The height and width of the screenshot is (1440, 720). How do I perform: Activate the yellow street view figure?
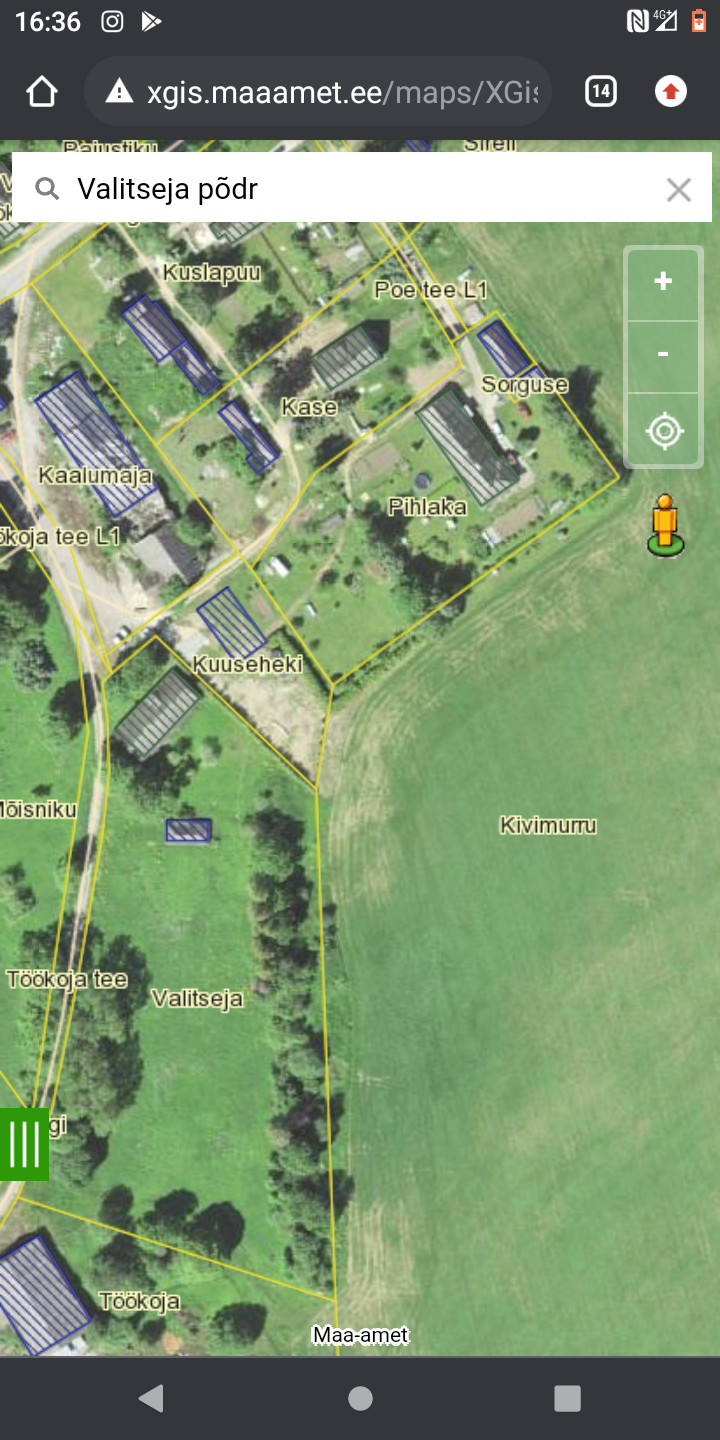(665, 524)
